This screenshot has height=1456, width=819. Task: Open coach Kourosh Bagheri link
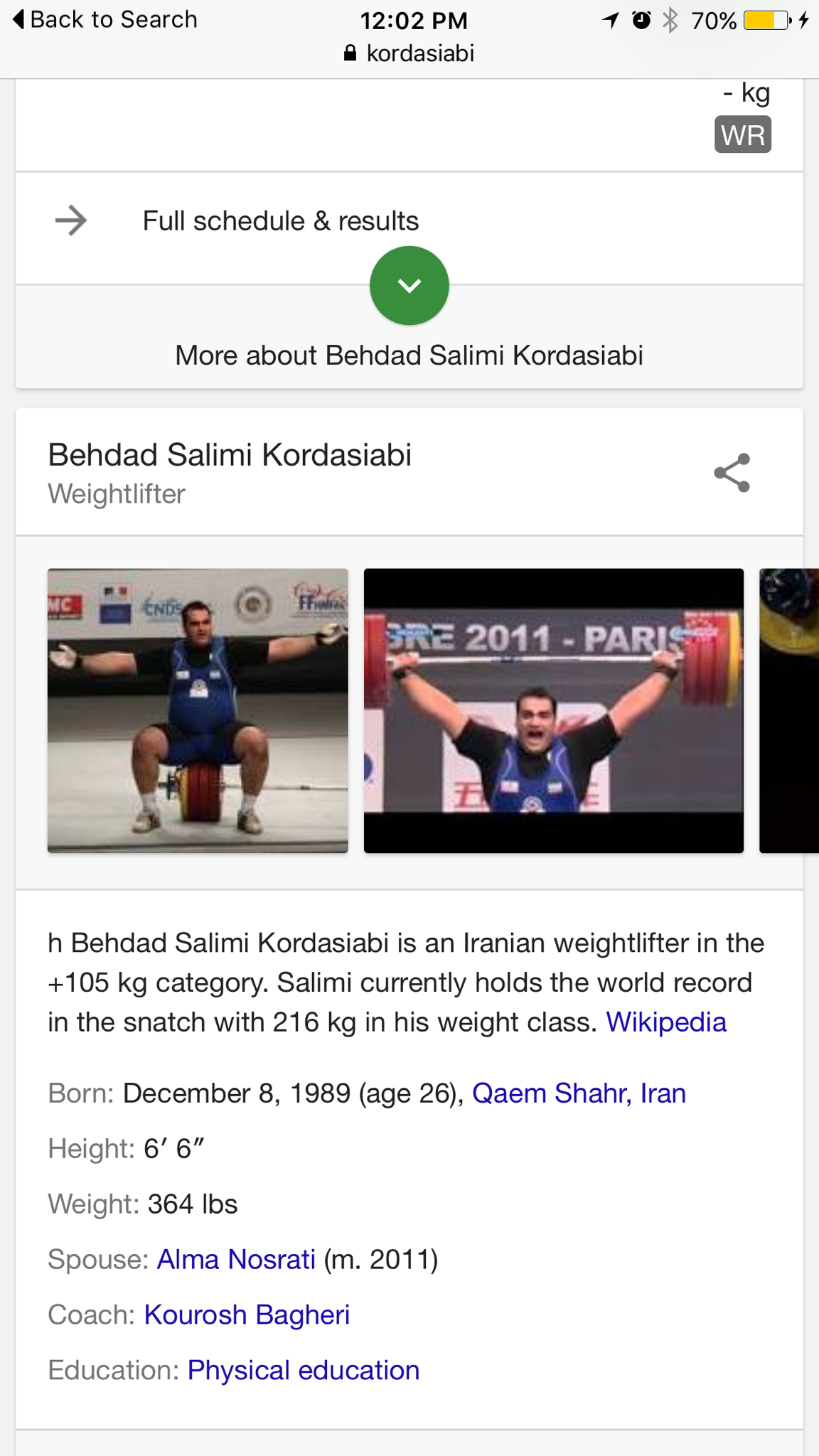click(x=247, y=1315)
